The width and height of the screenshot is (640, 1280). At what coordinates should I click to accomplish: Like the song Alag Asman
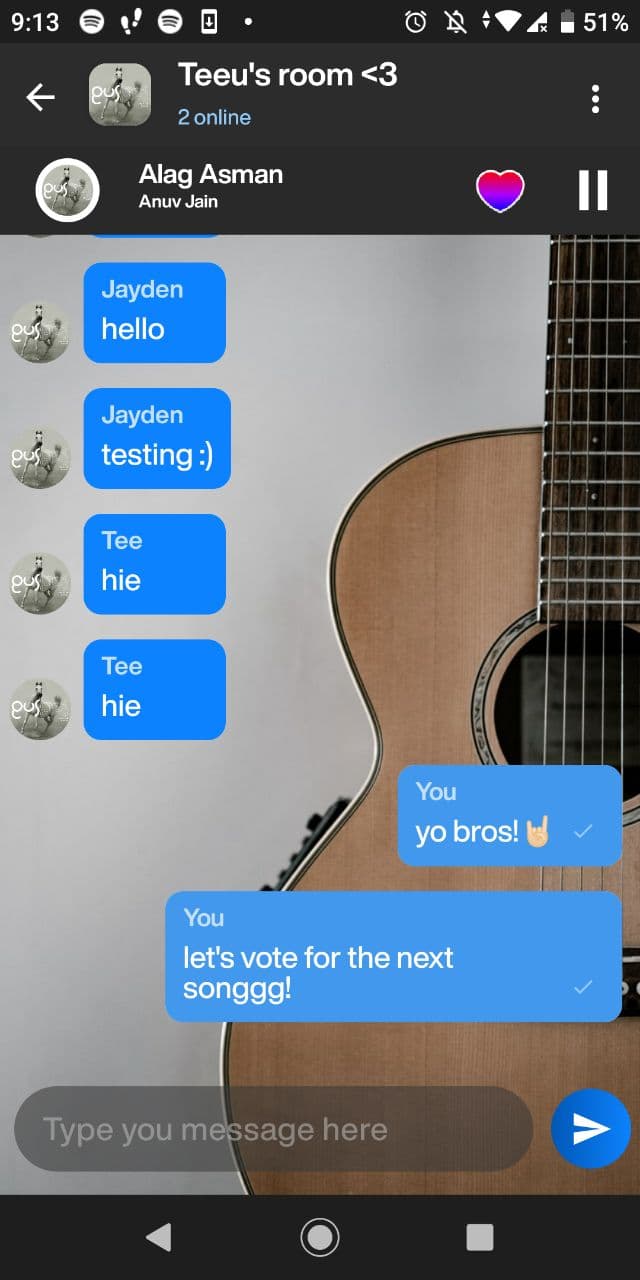click(500, 190)
